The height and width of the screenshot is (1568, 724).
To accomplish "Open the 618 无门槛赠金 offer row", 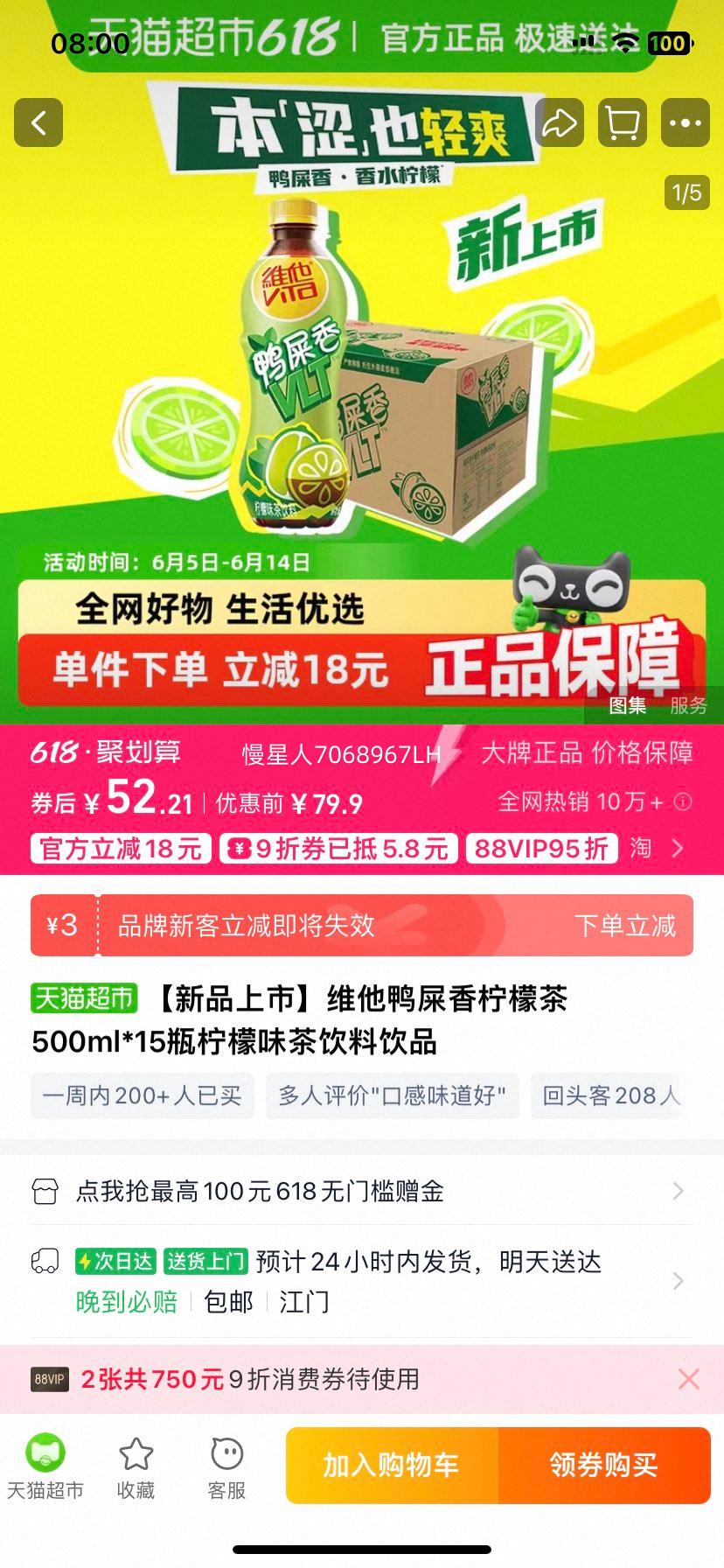I will (x=362, y=1191).
